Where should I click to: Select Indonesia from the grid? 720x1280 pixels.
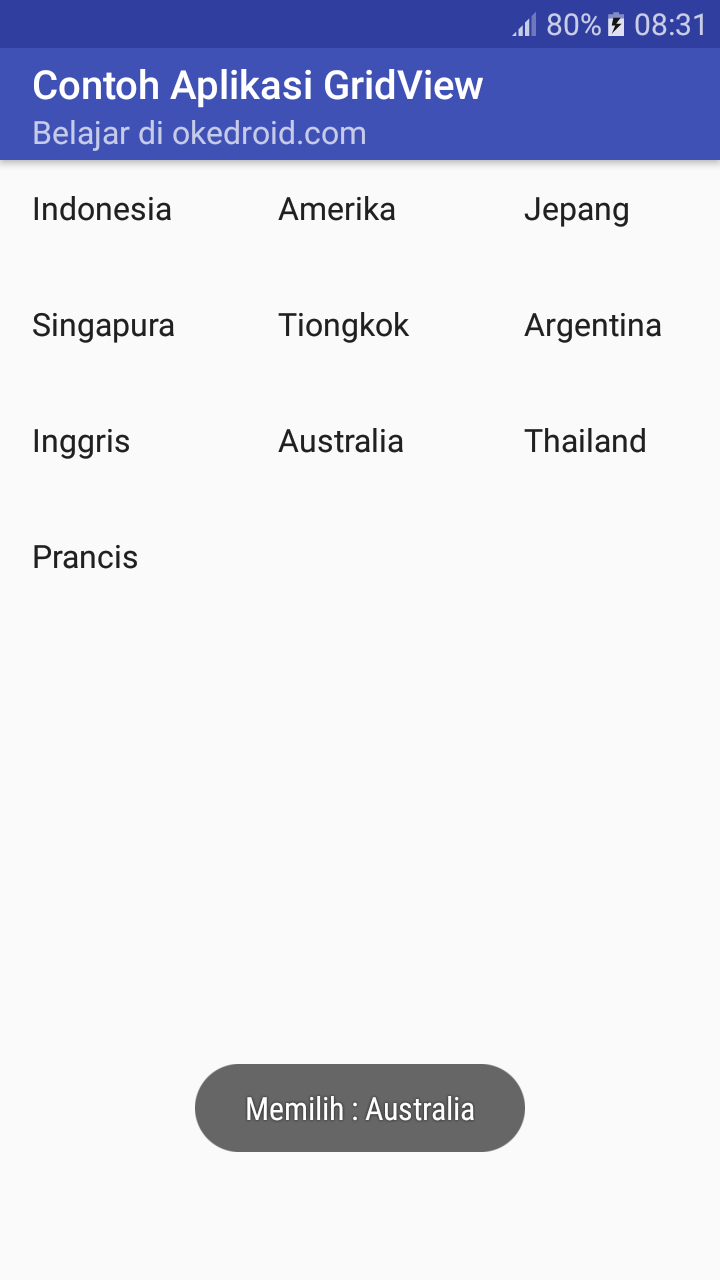(101, 209)
